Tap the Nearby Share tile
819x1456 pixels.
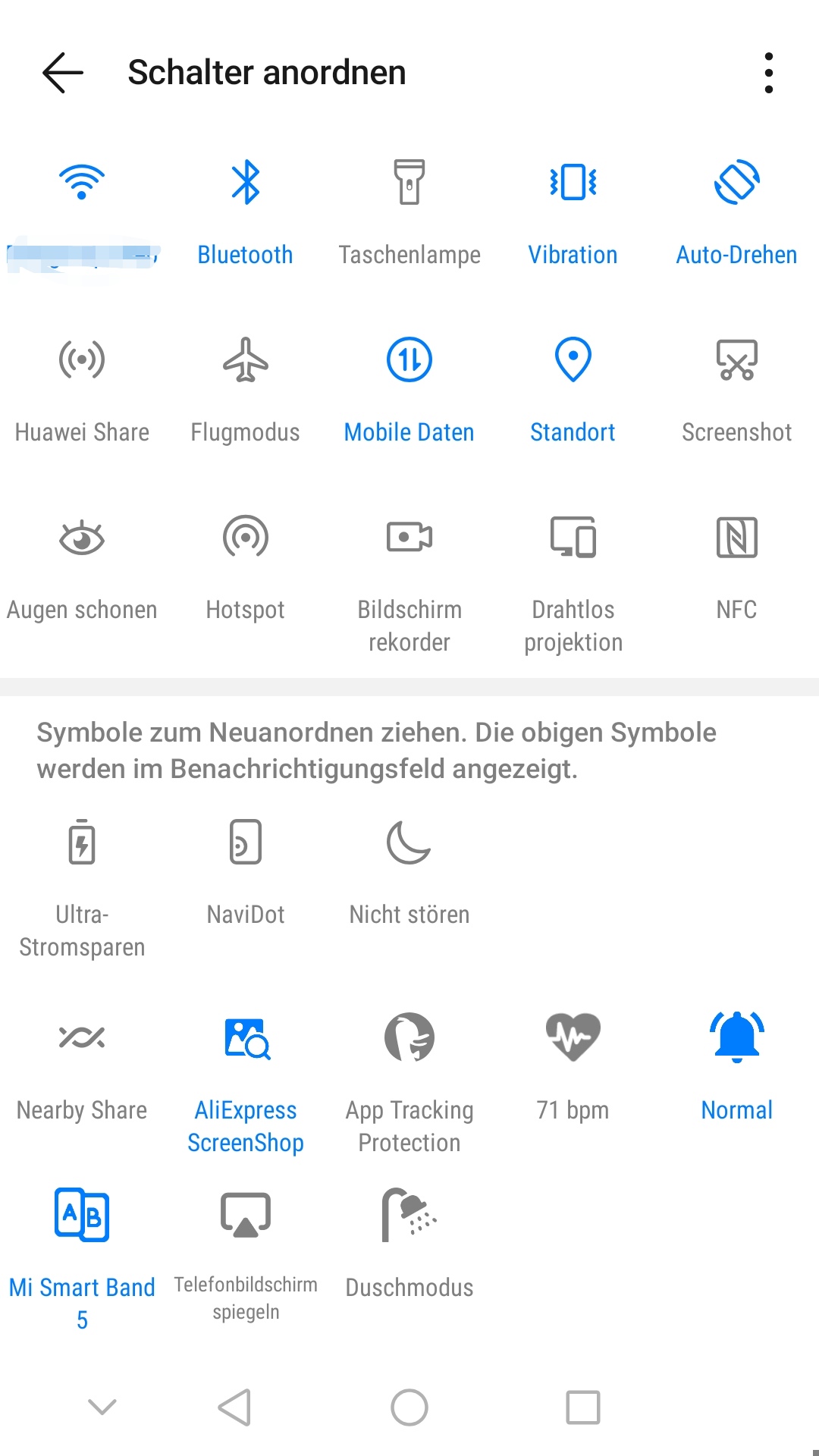(x=82, y=1037)
